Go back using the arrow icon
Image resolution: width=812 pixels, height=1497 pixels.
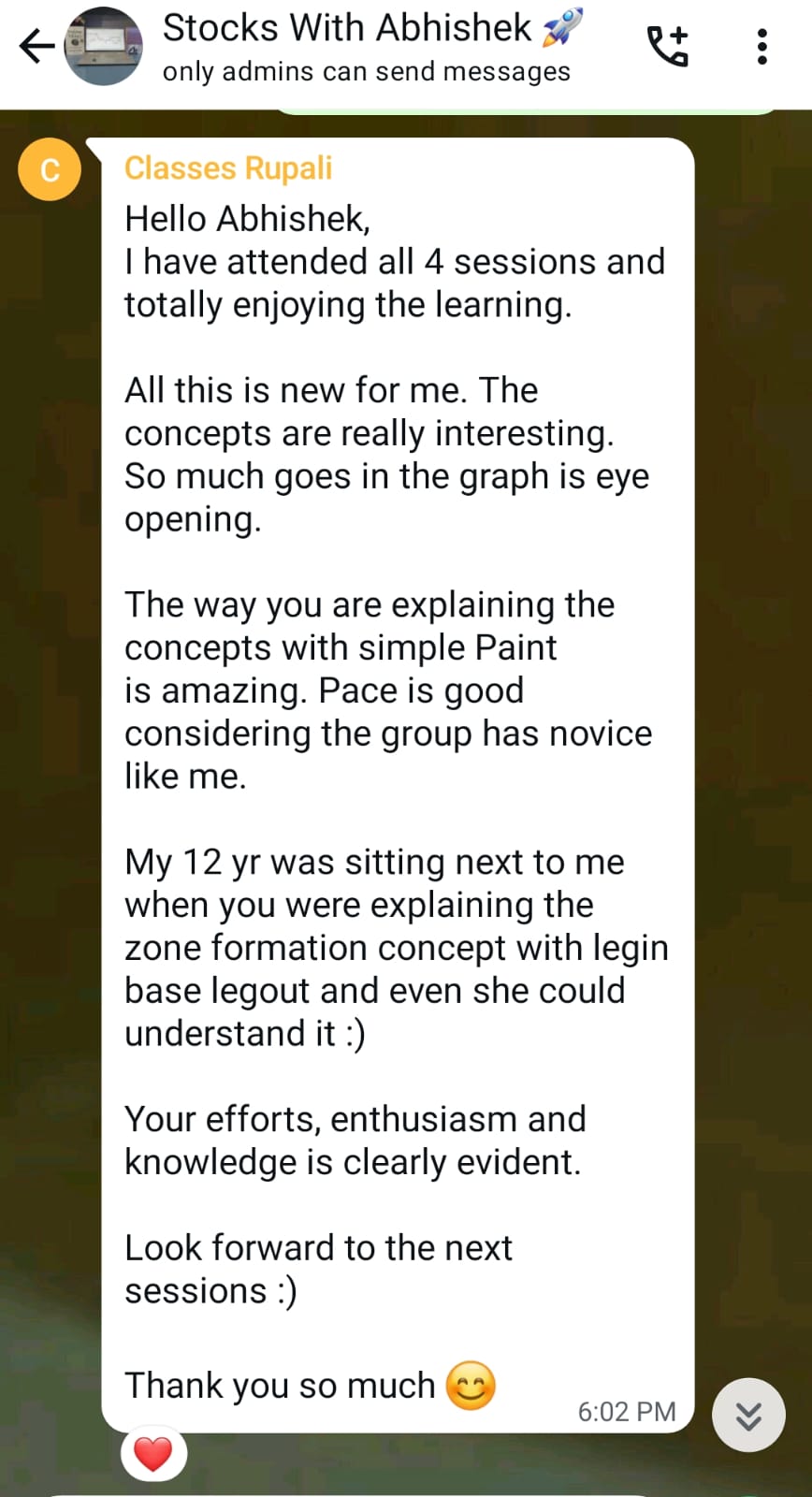[x=37, y=46]
